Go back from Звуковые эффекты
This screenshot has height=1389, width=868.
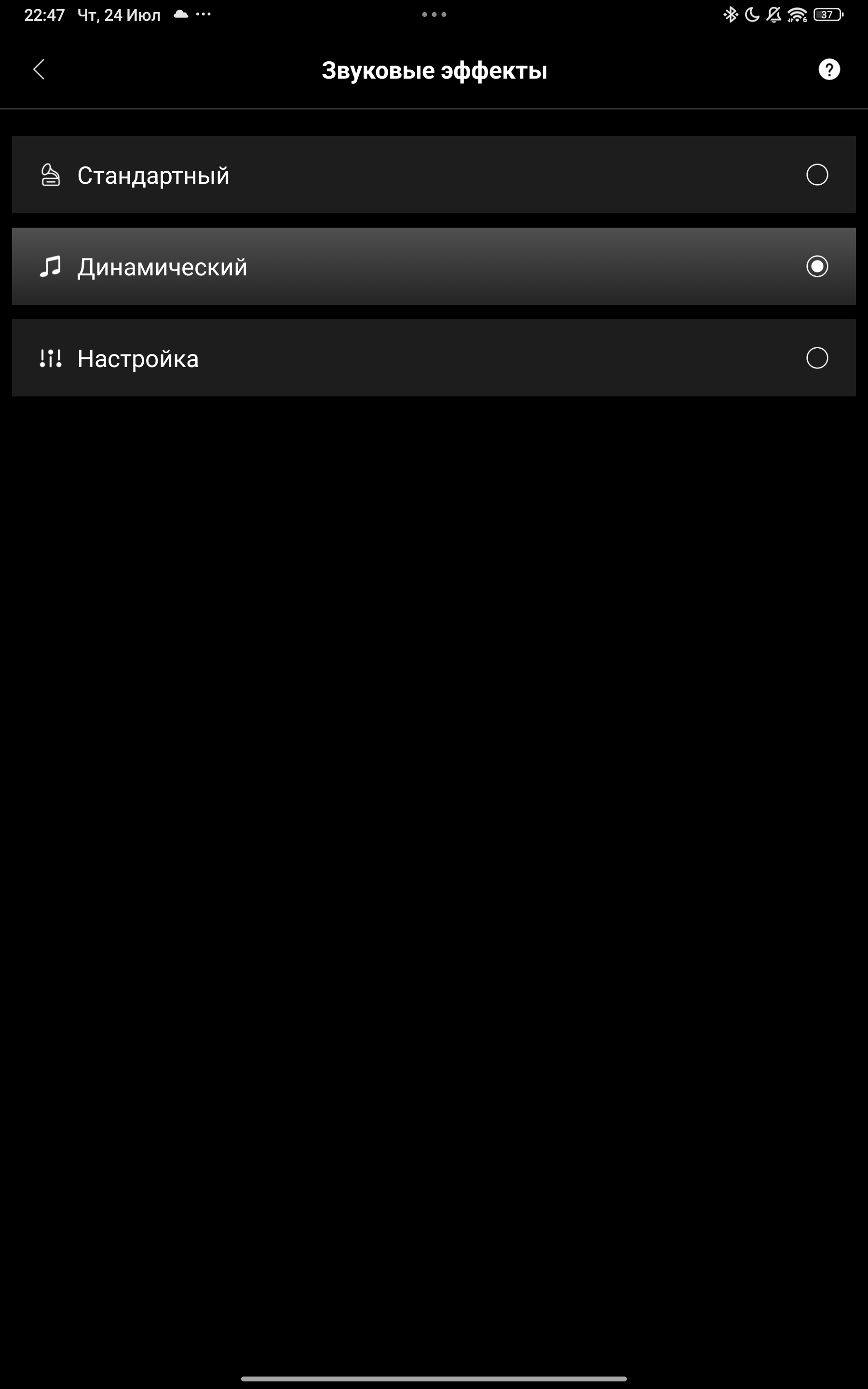[x=39, y=69]
